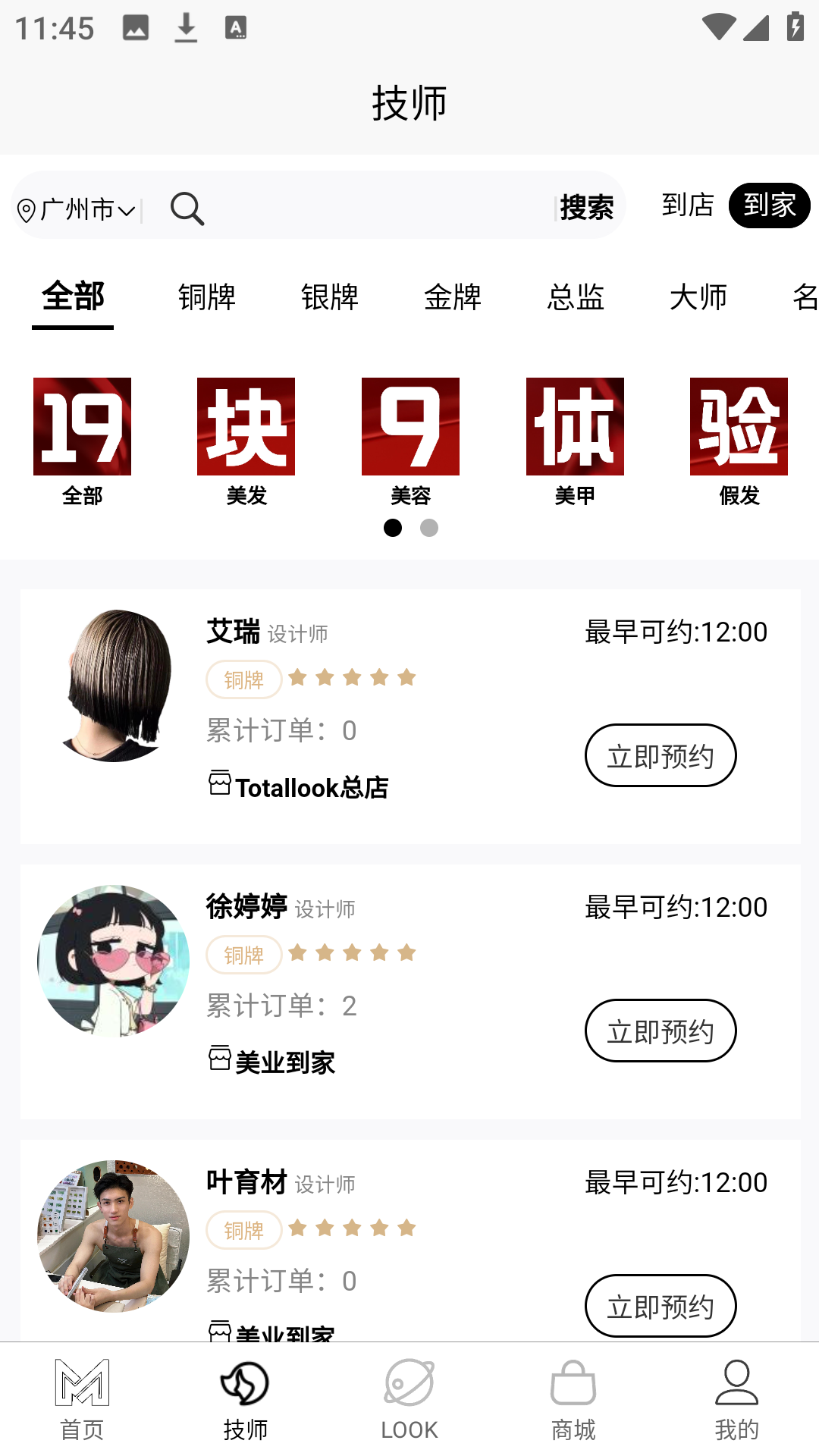Select the second carousel dot

(429, 528)
